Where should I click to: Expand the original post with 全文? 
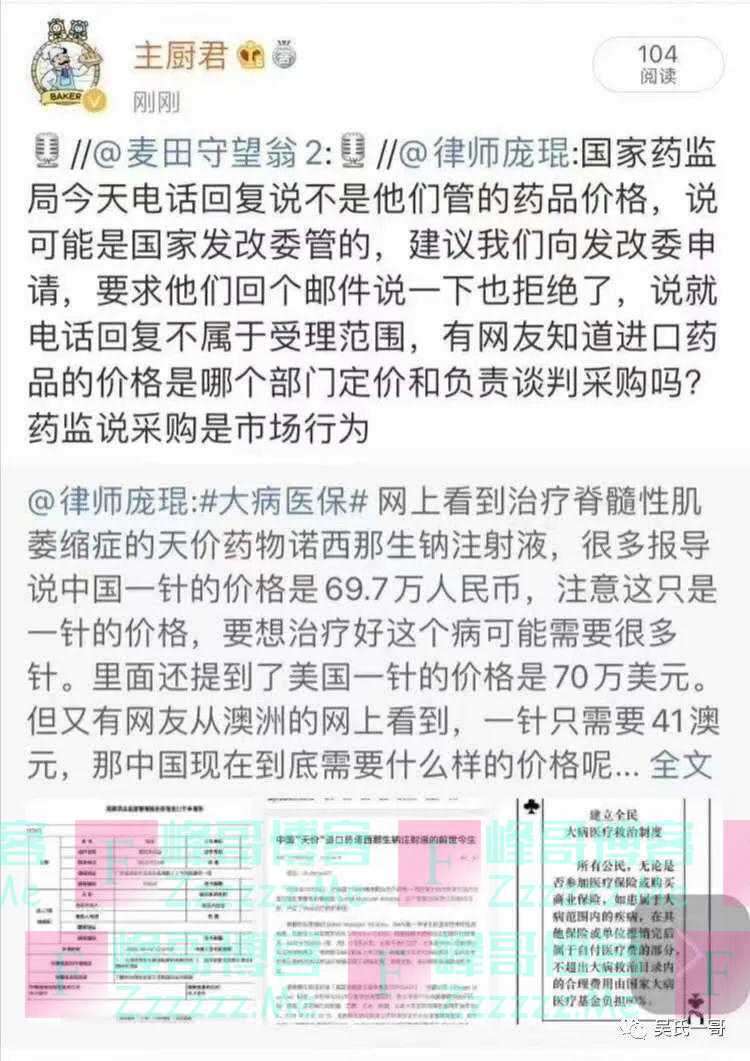click(x=682, y=764)
